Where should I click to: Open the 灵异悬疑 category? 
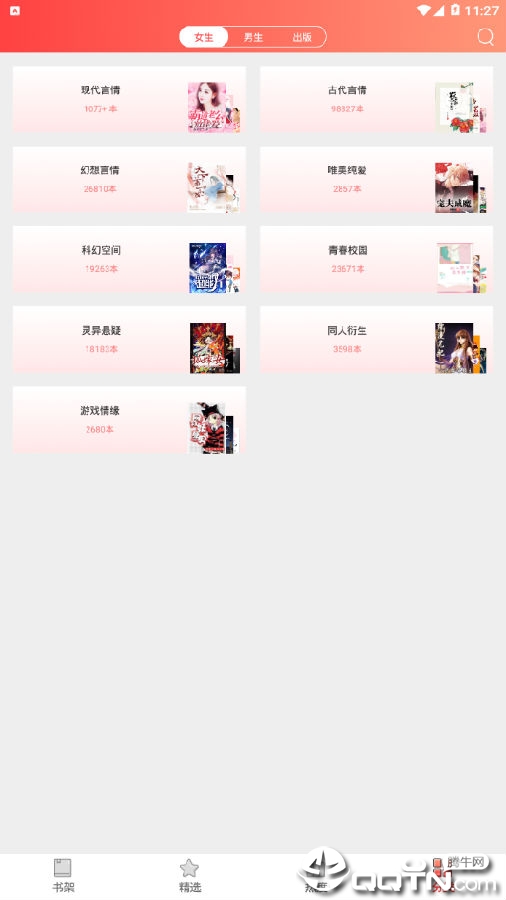tap(129, 340)
